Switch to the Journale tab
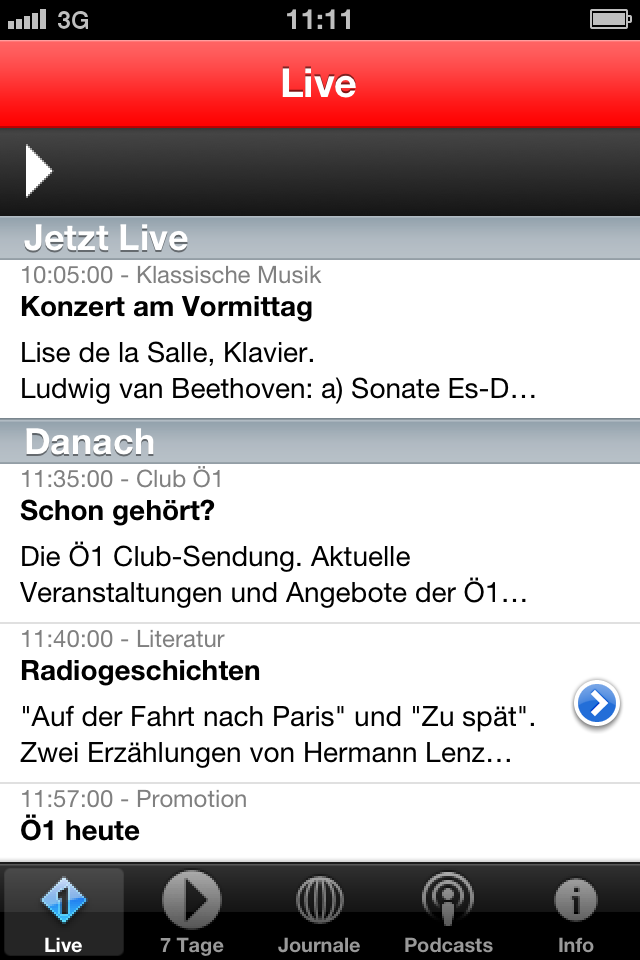 (x=319, y=912)
